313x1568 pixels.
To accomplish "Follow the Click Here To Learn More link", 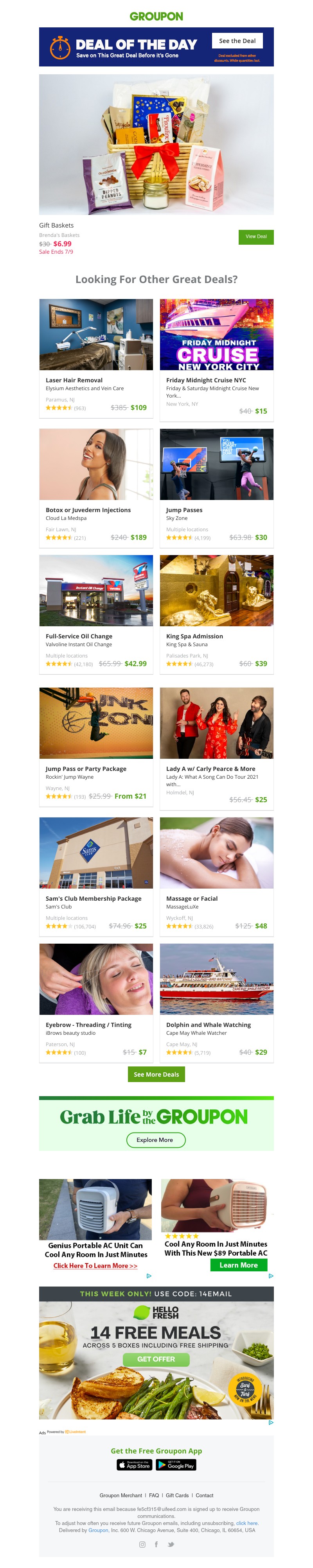I will pyautogui.click(x=95, y=1265).
